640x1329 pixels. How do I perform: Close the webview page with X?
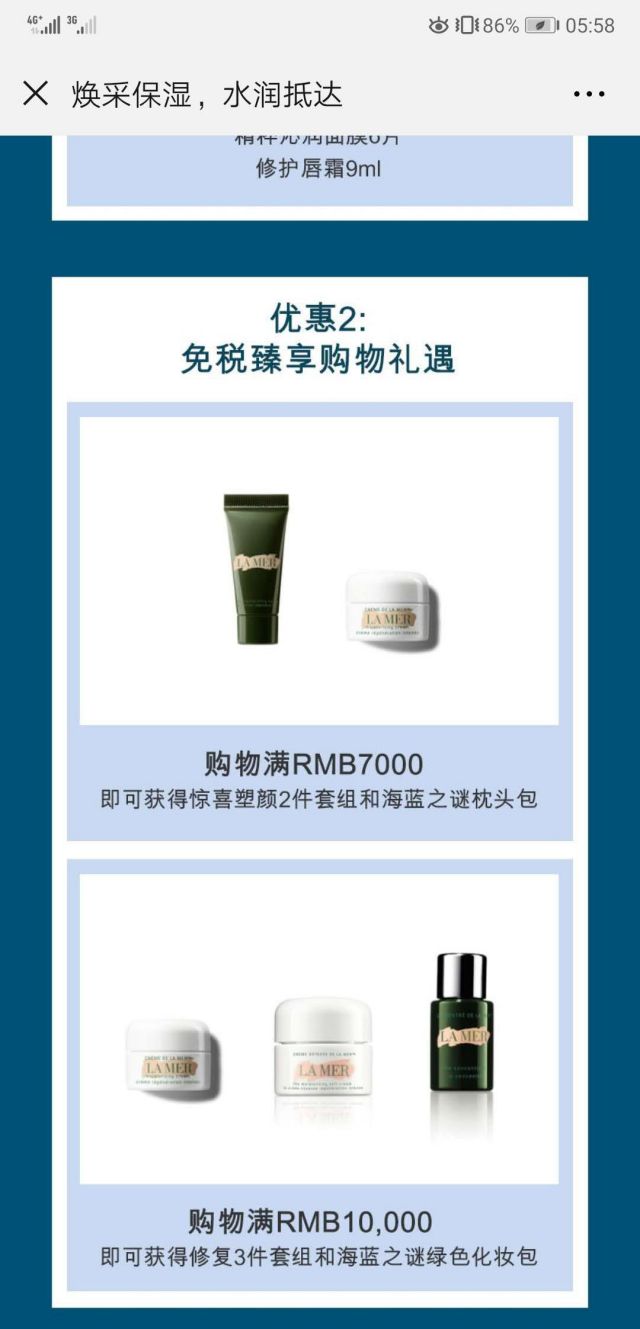(x=35, y=94)
